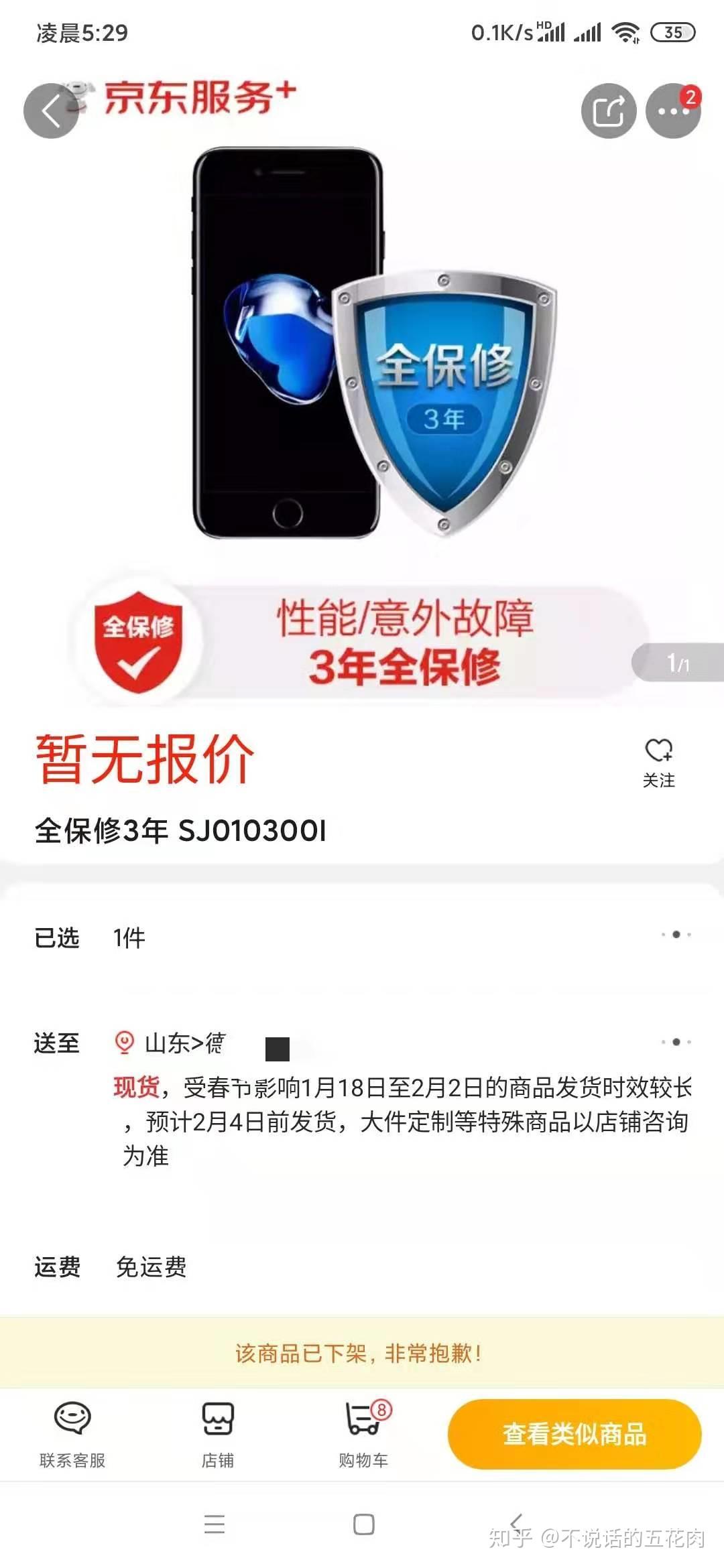Go back using the top-left arrow
The image size is (724, 1568).
51,111
